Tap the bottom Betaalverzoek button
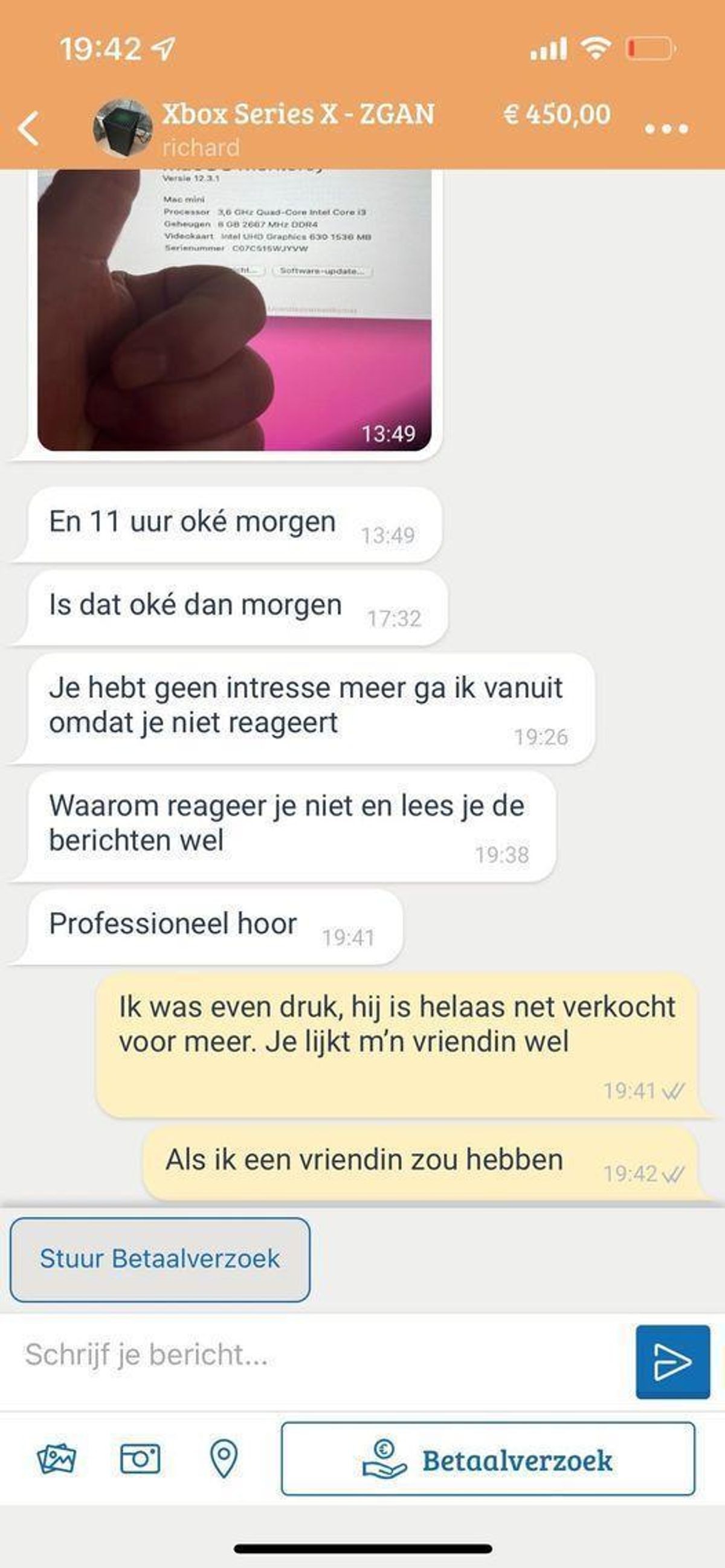The height and width of the screenshot is (1568, 725). (488, 1459)
